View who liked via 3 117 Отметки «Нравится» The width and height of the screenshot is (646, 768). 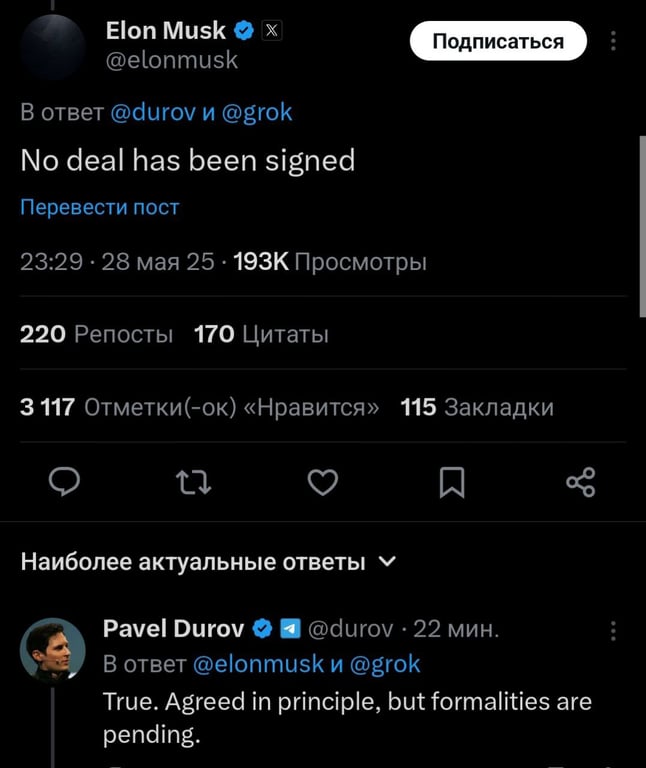(200, 407)
